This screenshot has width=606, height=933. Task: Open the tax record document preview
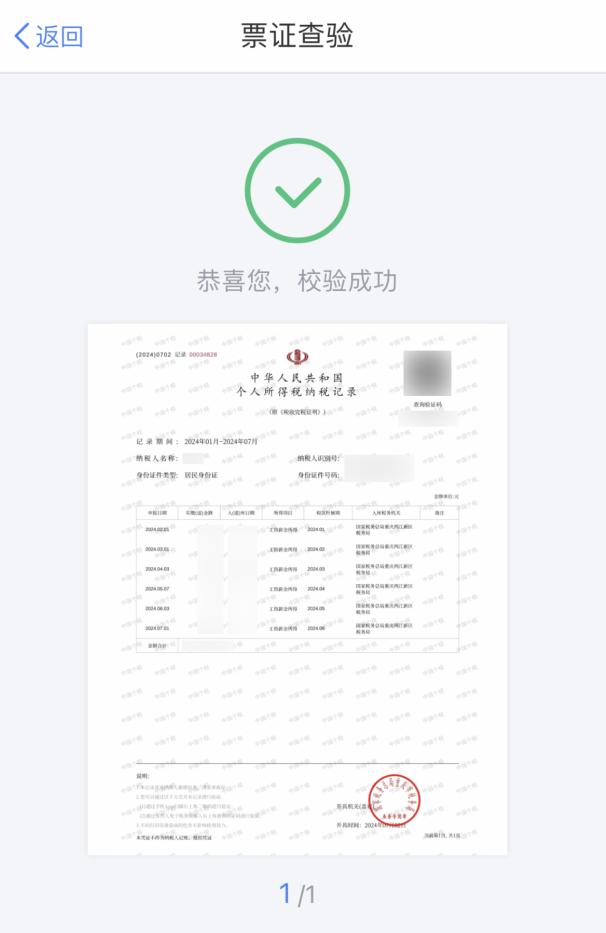pyautogui.click(x=297, y=589)
